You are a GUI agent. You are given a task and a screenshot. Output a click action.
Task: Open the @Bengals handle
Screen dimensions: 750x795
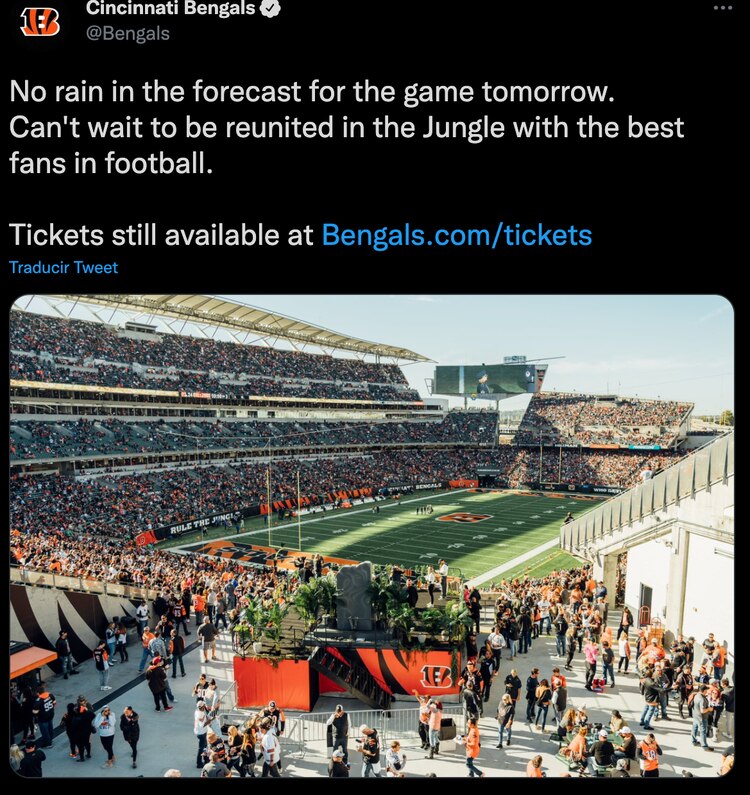tap(128, 33)
